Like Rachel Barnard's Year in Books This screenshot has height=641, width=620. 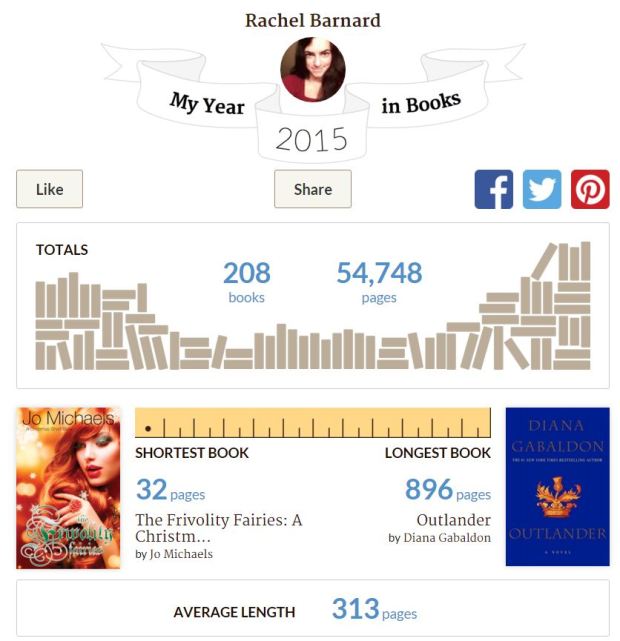click(49, 189)
